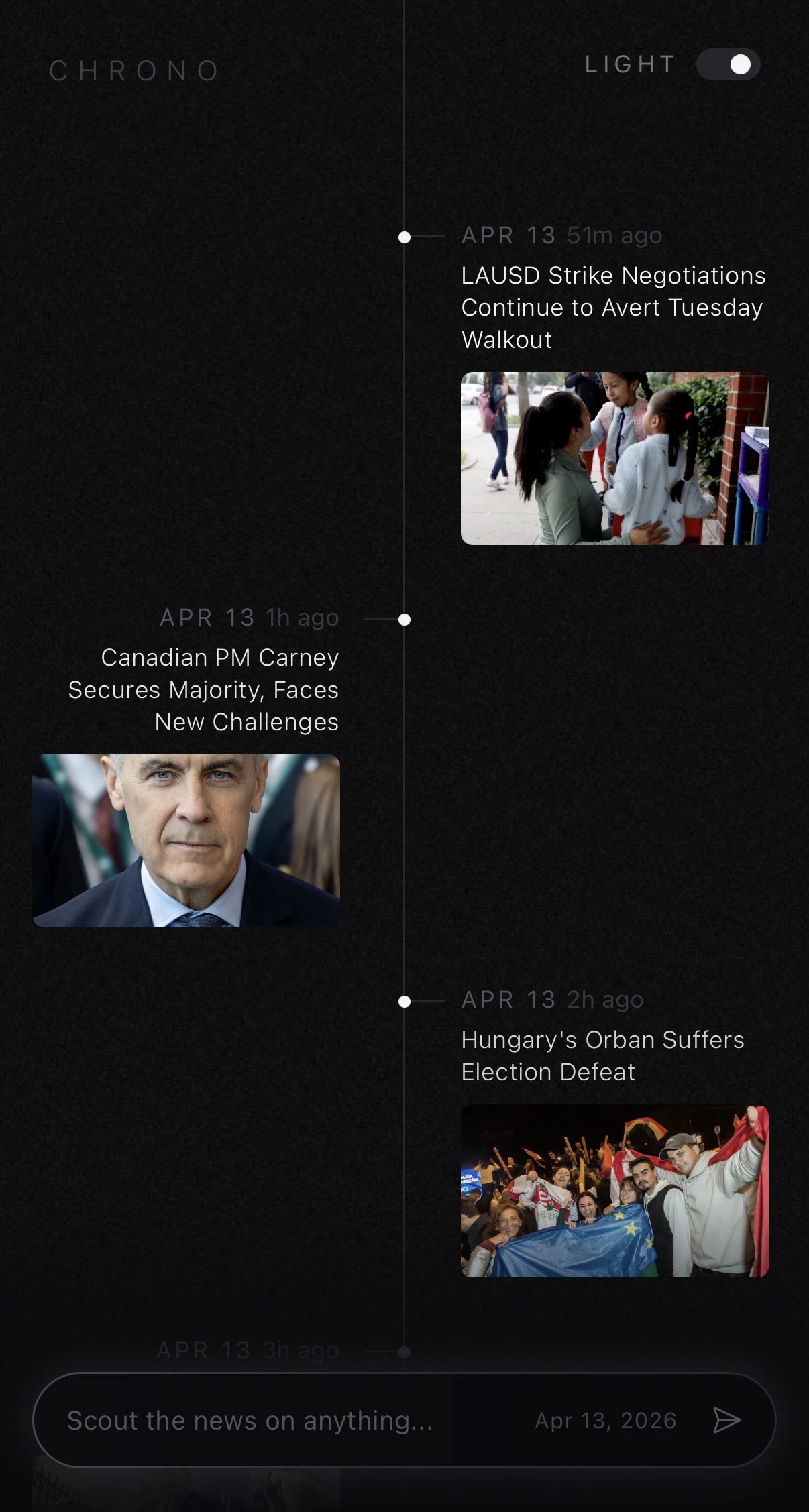Open the Apr 13, 2026 date picker
This screenshot has height=1512, width=809.
(x=605, y=1420)
